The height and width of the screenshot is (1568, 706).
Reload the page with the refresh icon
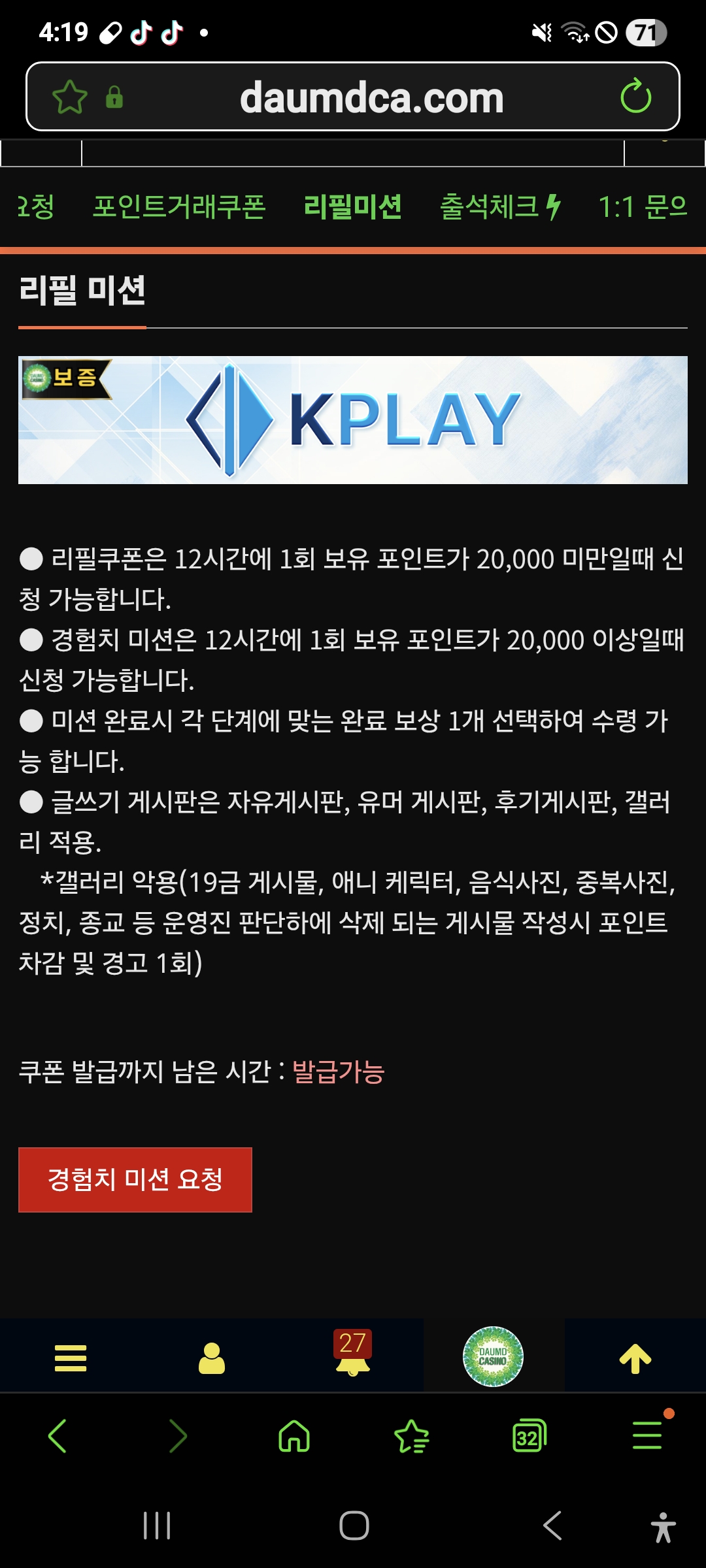coord(635,97)
